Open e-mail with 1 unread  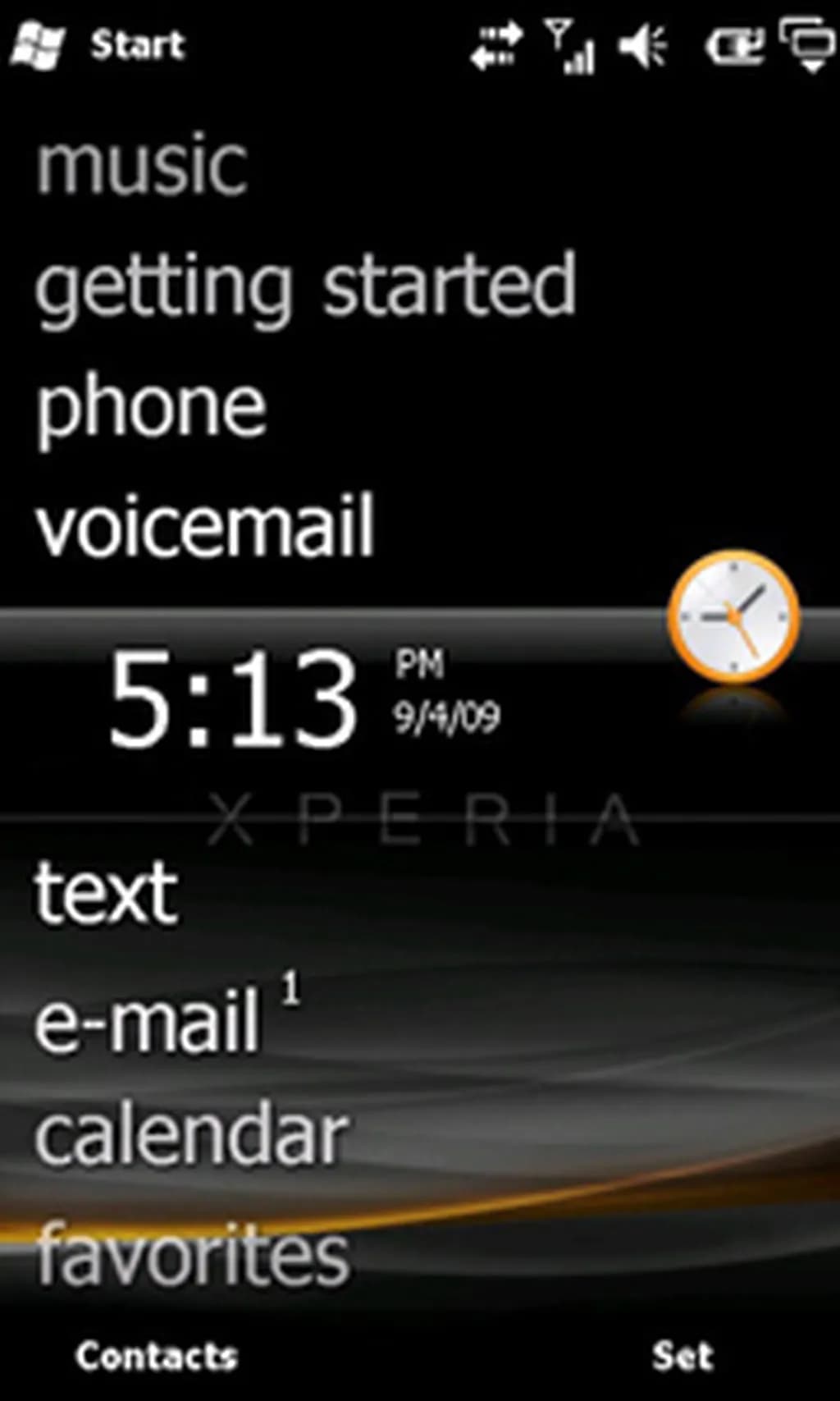point(148,1019)
